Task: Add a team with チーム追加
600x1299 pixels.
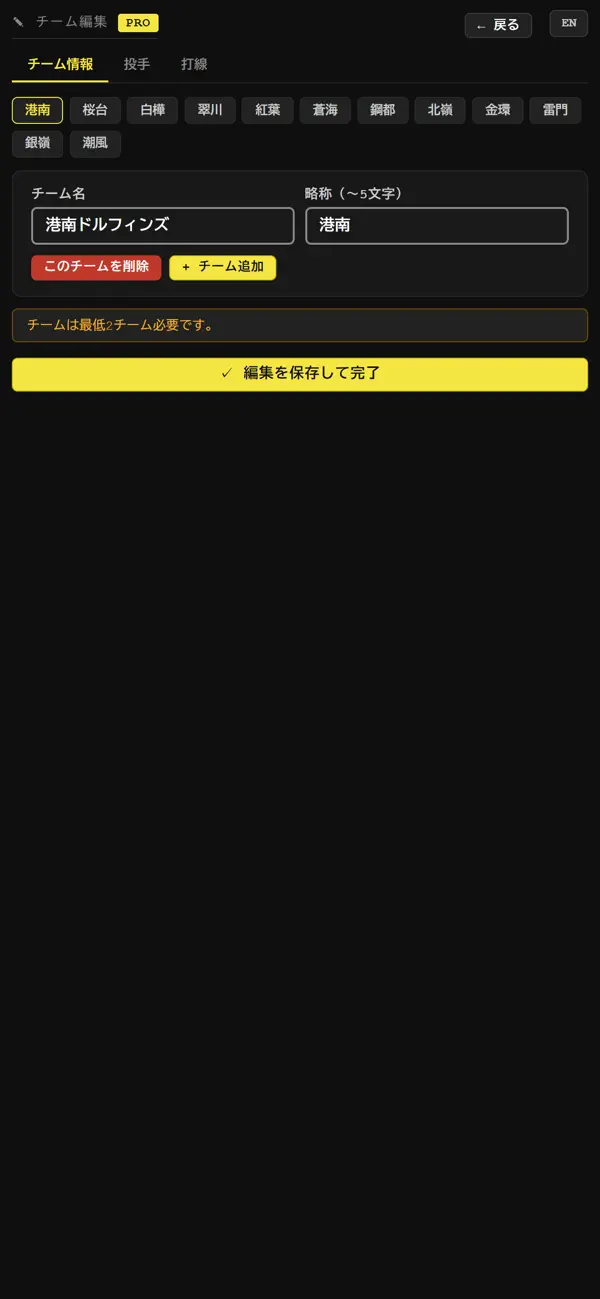Action: coord(223,267)
